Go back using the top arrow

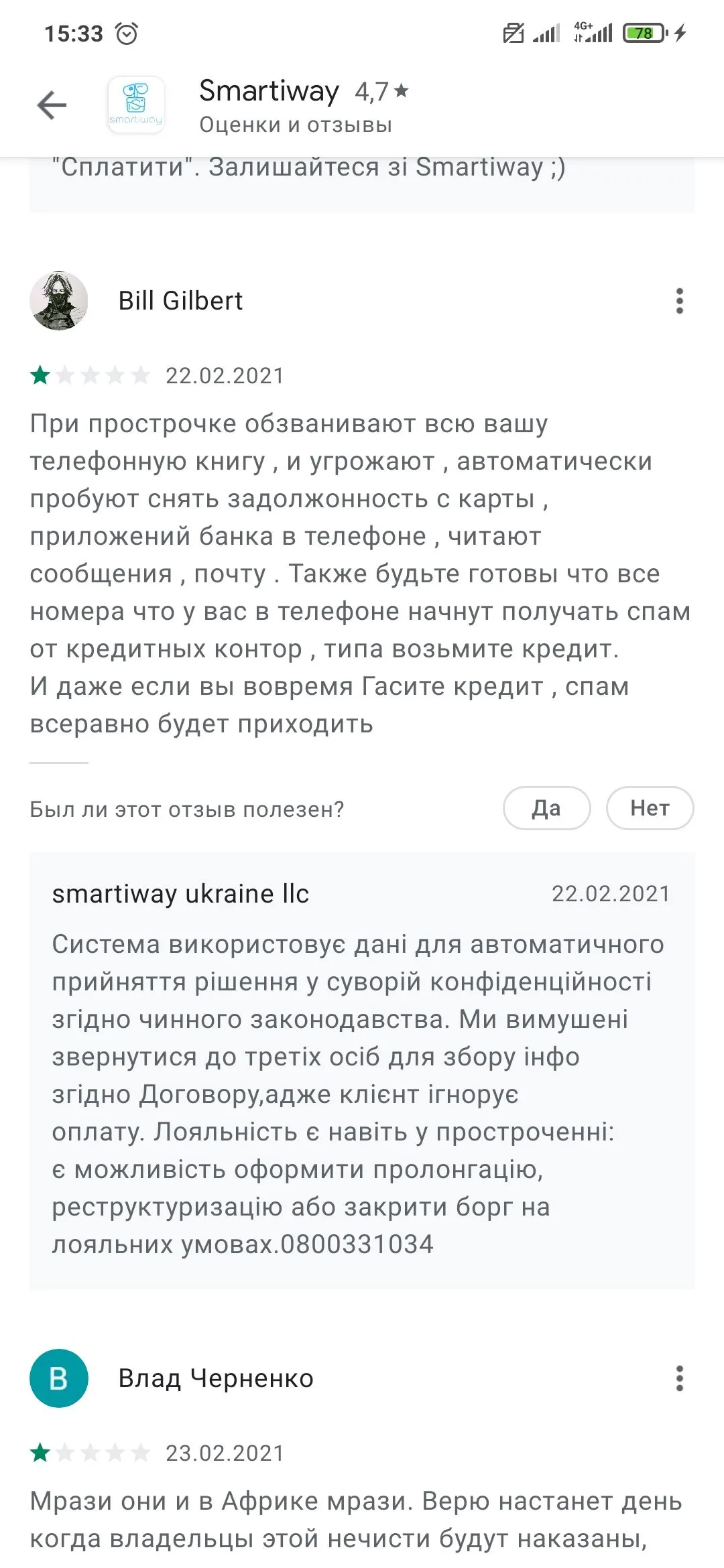52,105
